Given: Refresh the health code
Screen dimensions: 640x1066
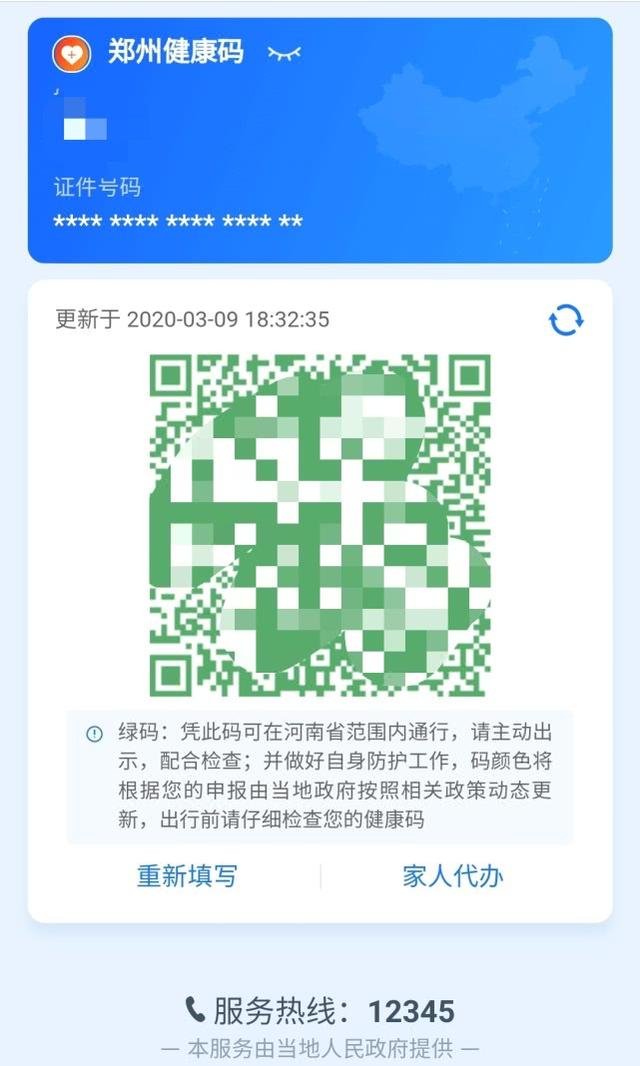Looking at the screenshot, I should tap(565, 320).
